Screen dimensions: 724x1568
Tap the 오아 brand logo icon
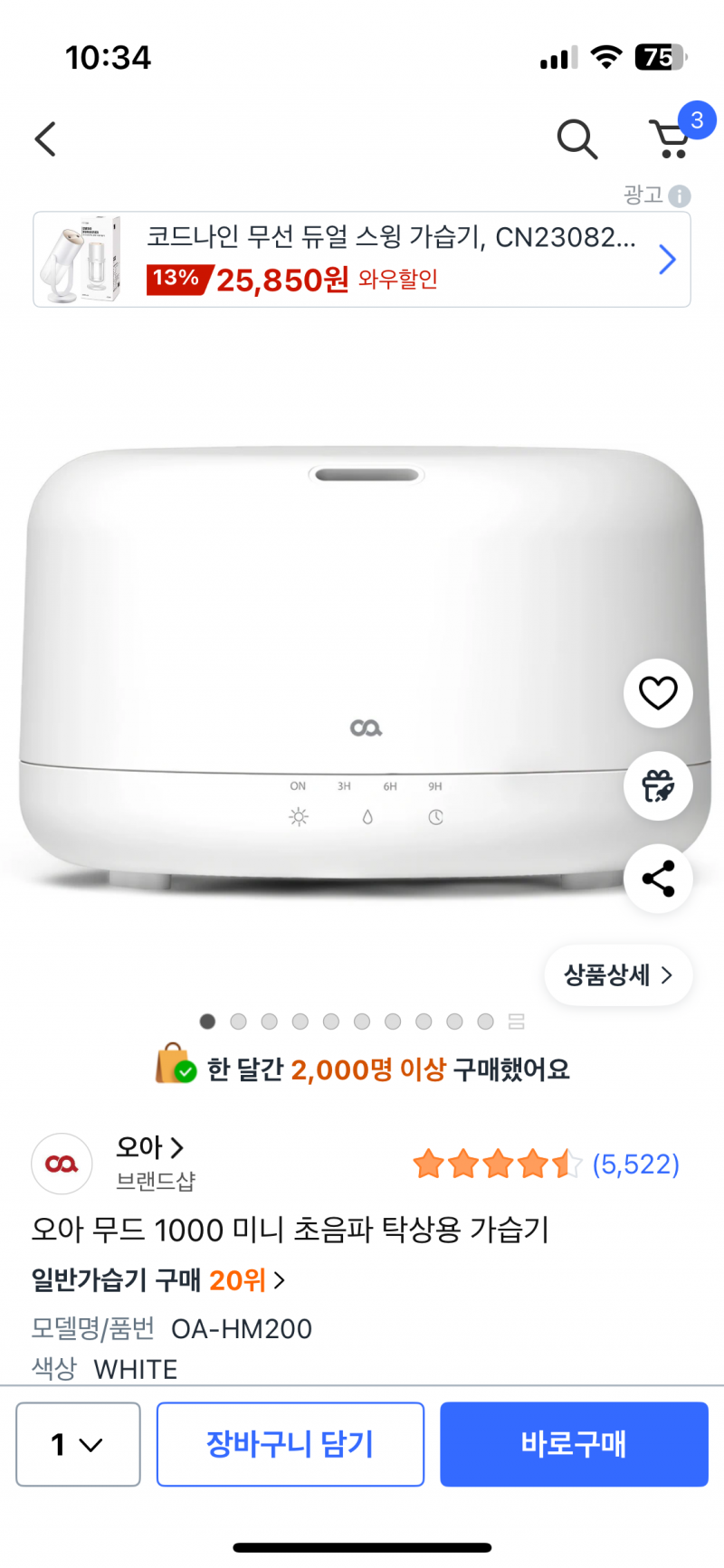[61, 1164]
